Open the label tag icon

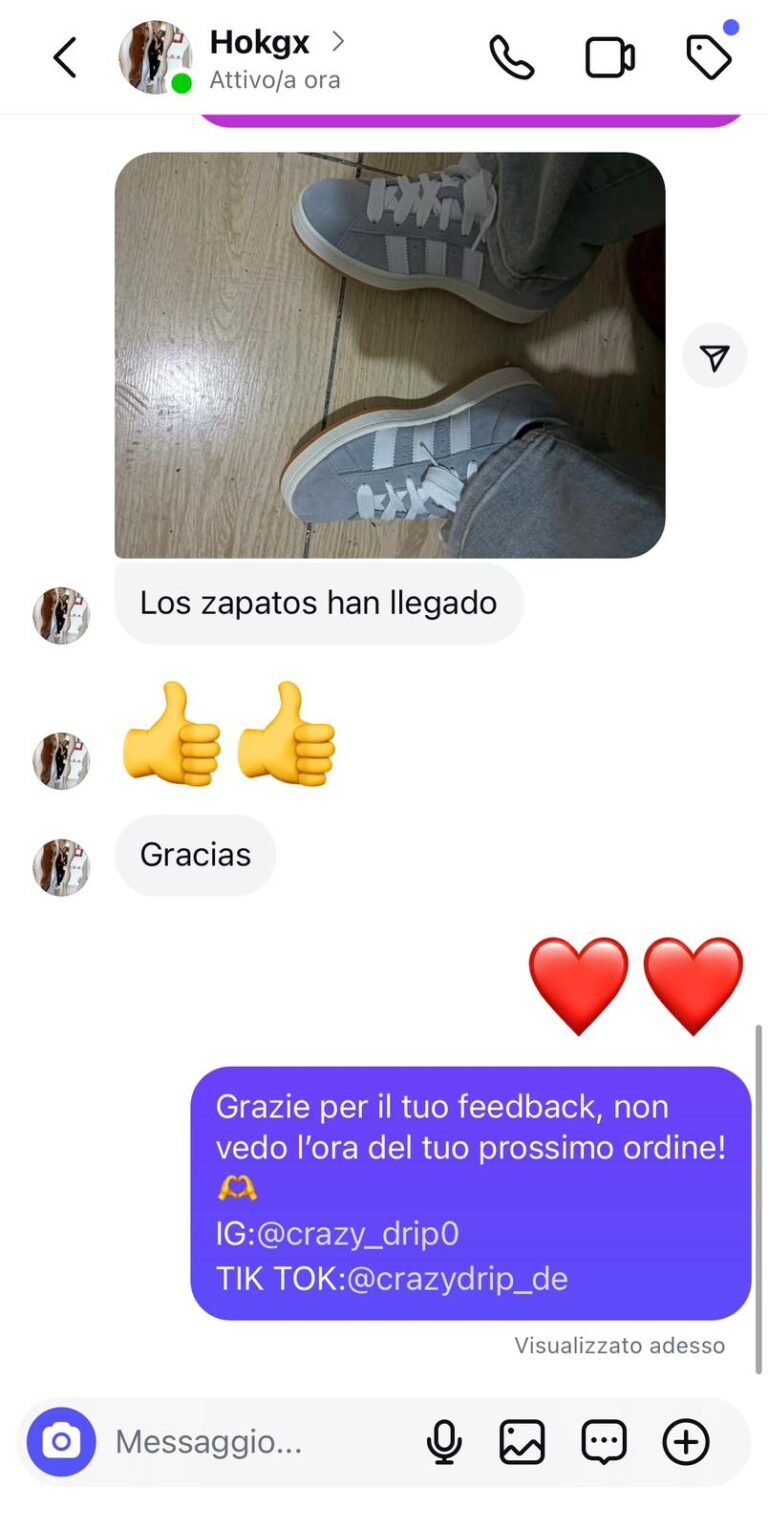pyautogui.click(x=709, y=58)
